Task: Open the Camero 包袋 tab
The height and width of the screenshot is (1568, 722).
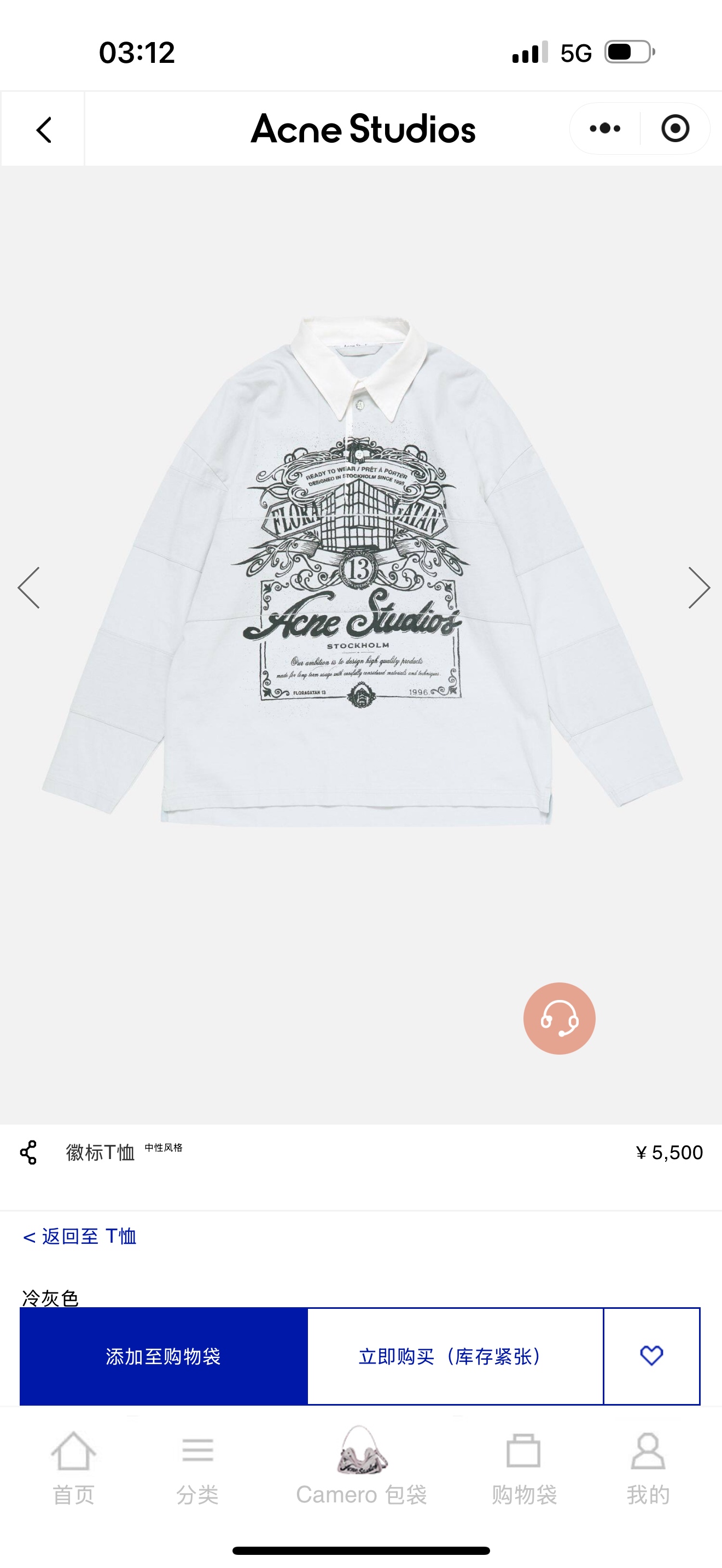Action: click(361, 1467)
